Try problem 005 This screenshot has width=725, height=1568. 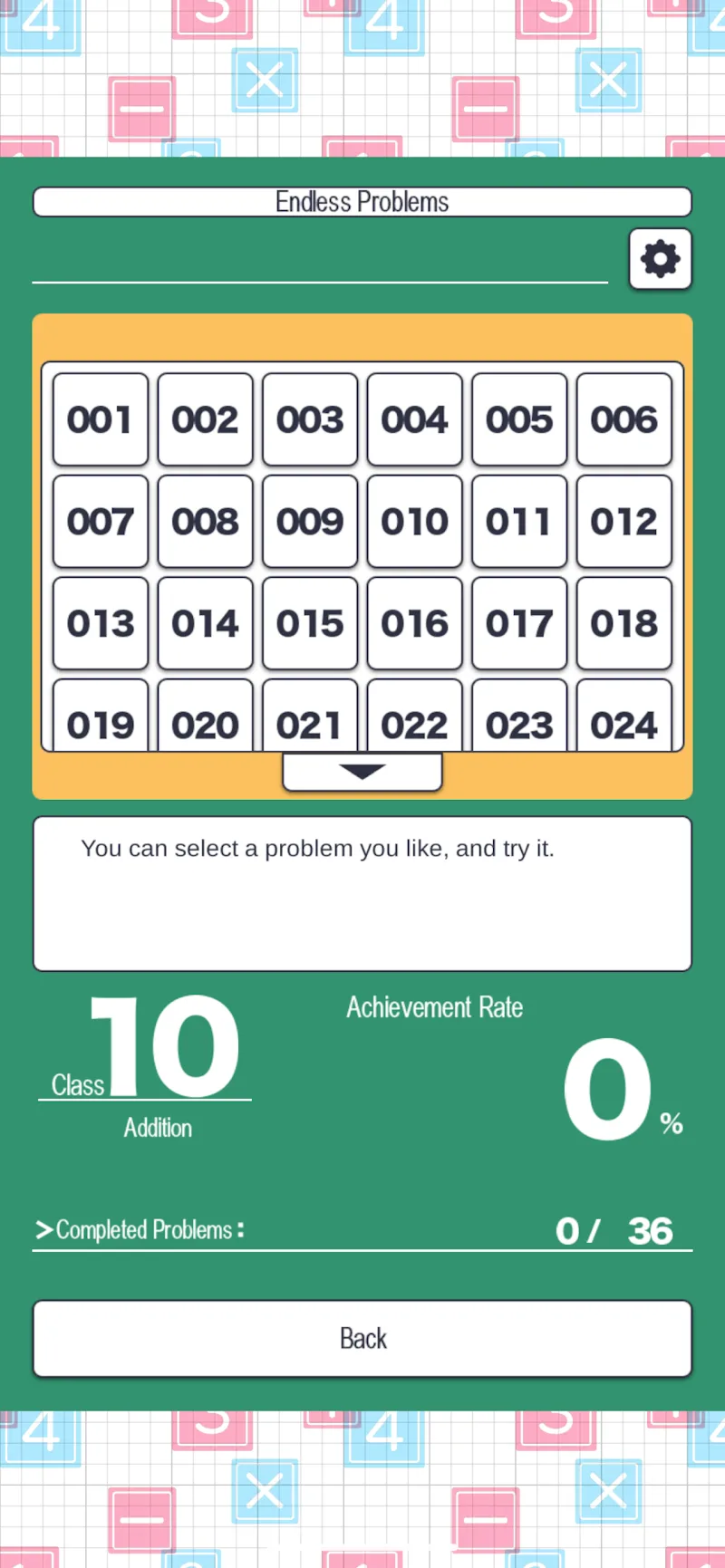tap(519, 419)
